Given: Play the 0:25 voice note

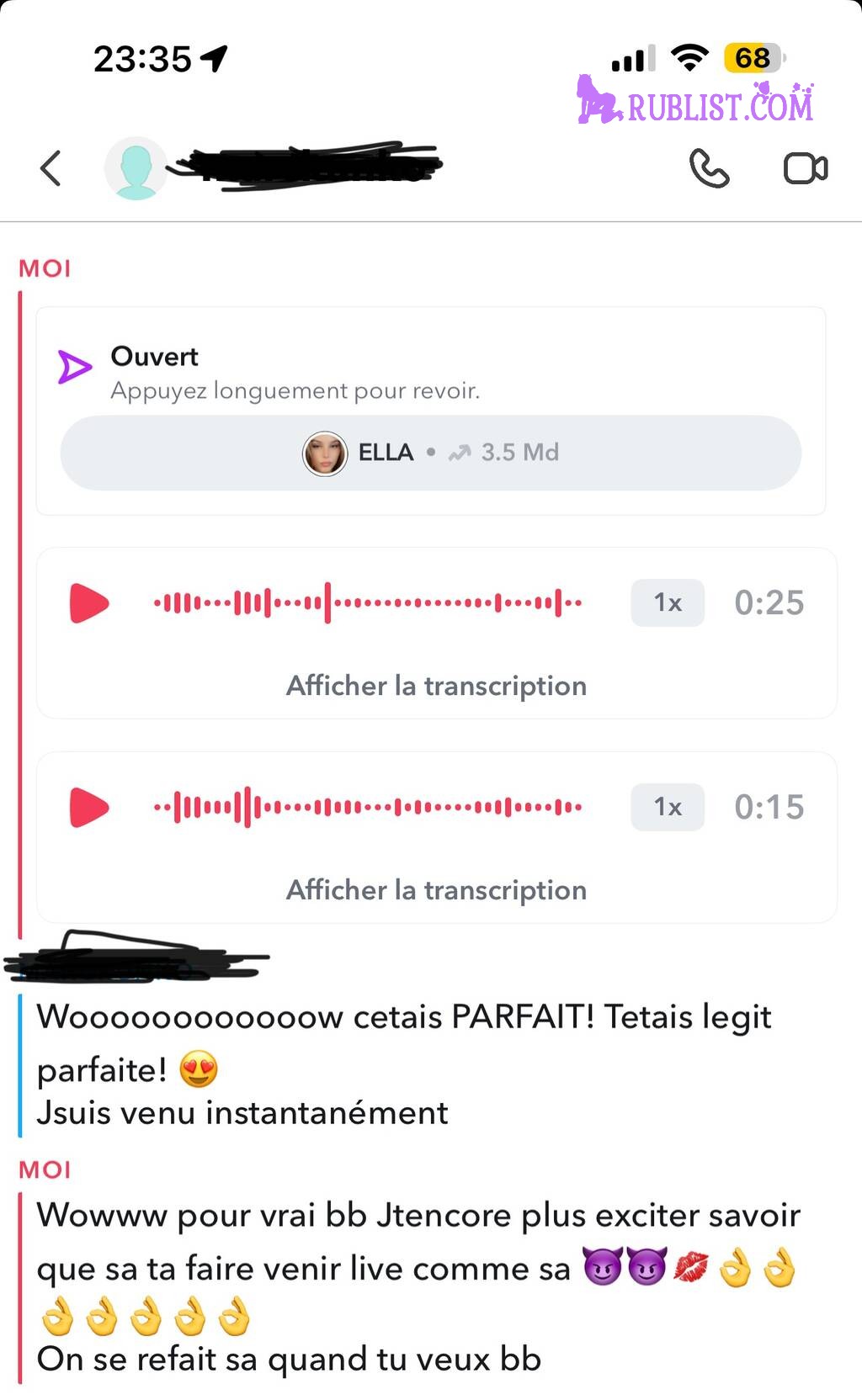Looking at the screenshot, I should [x=89, y=603].
